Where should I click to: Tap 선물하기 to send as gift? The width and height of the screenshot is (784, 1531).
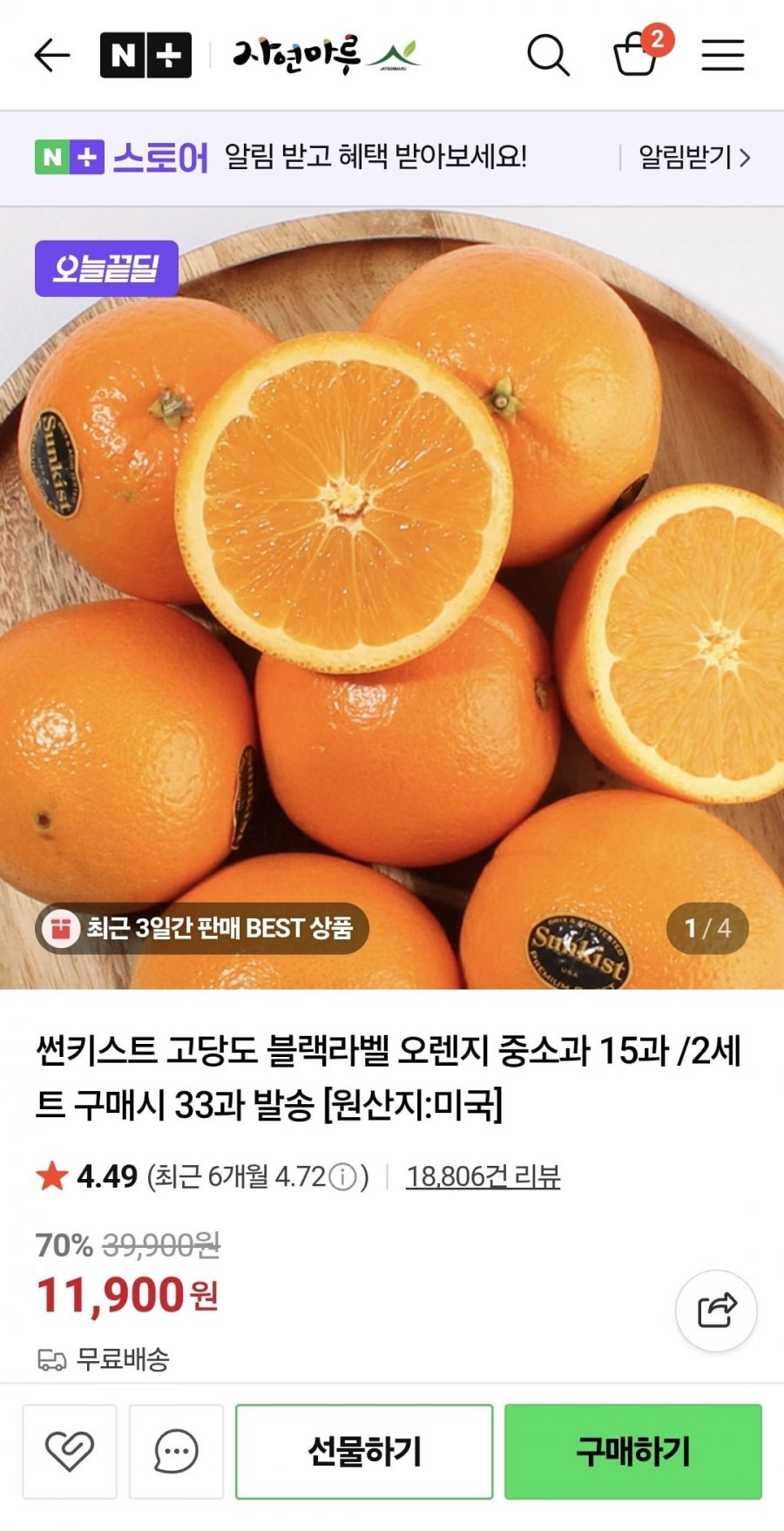click(364, 1452)
